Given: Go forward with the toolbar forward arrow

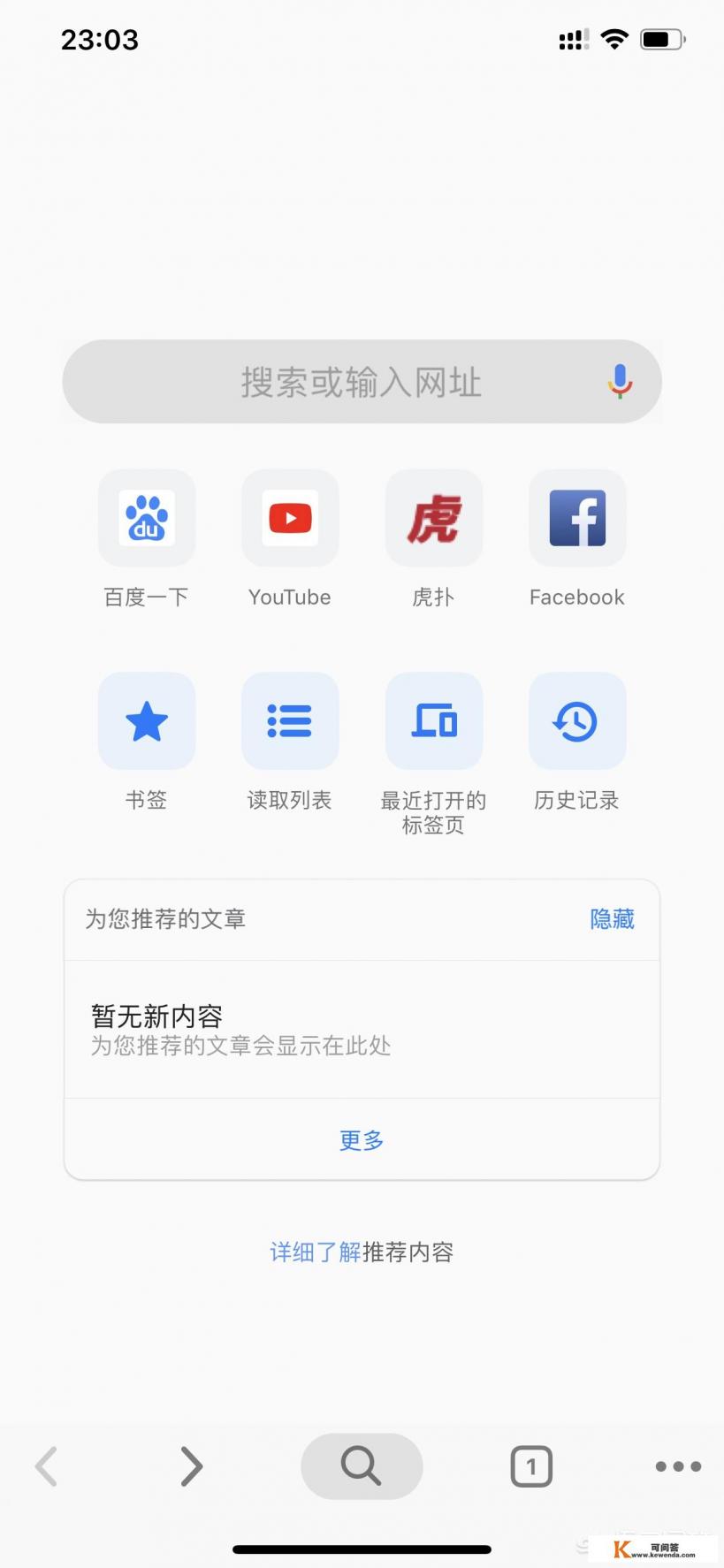Looking at the screenshot, I should [191, 1466].
